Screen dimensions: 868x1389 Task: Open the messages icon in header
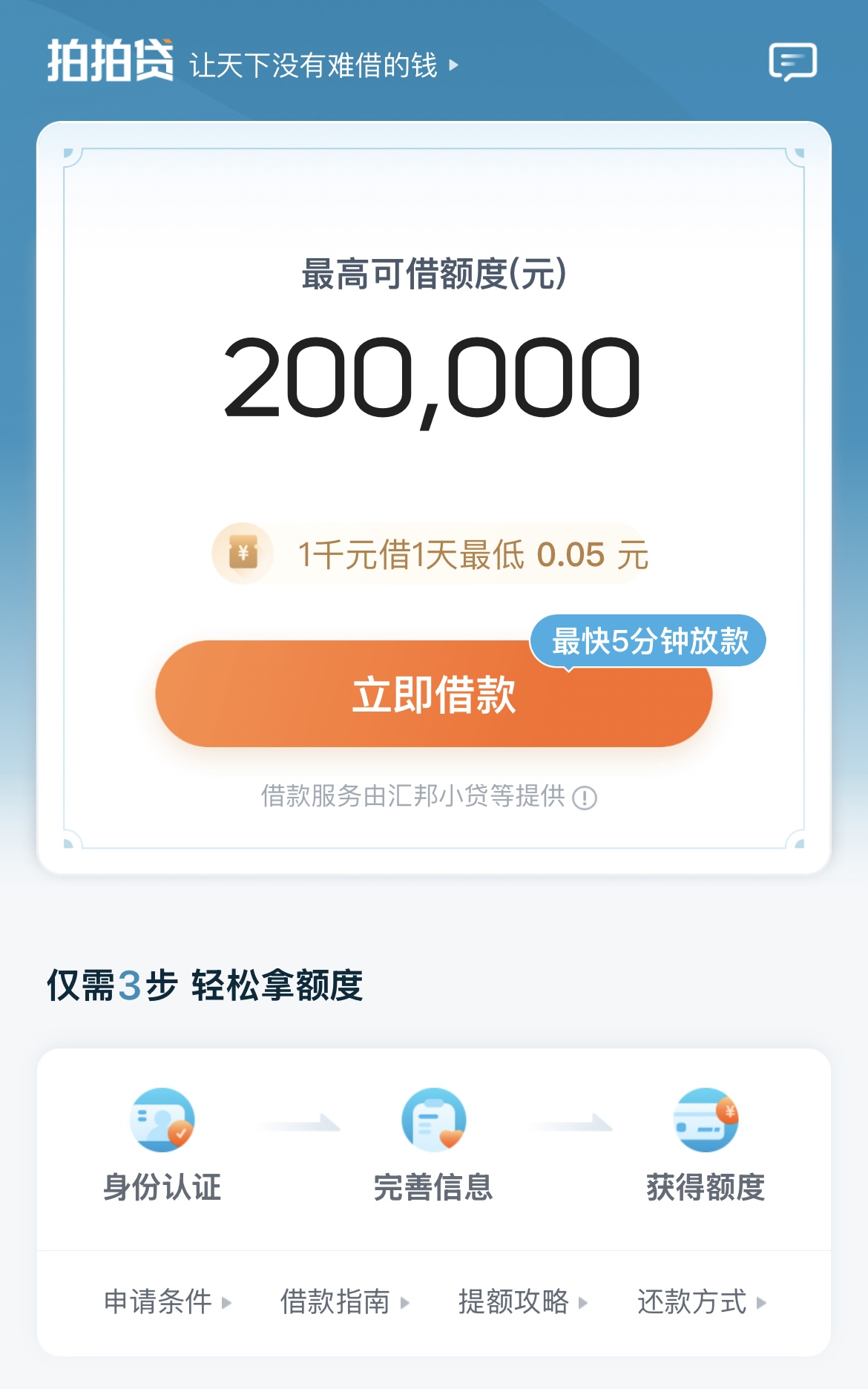pyautogui.click(x=792, y=62)
